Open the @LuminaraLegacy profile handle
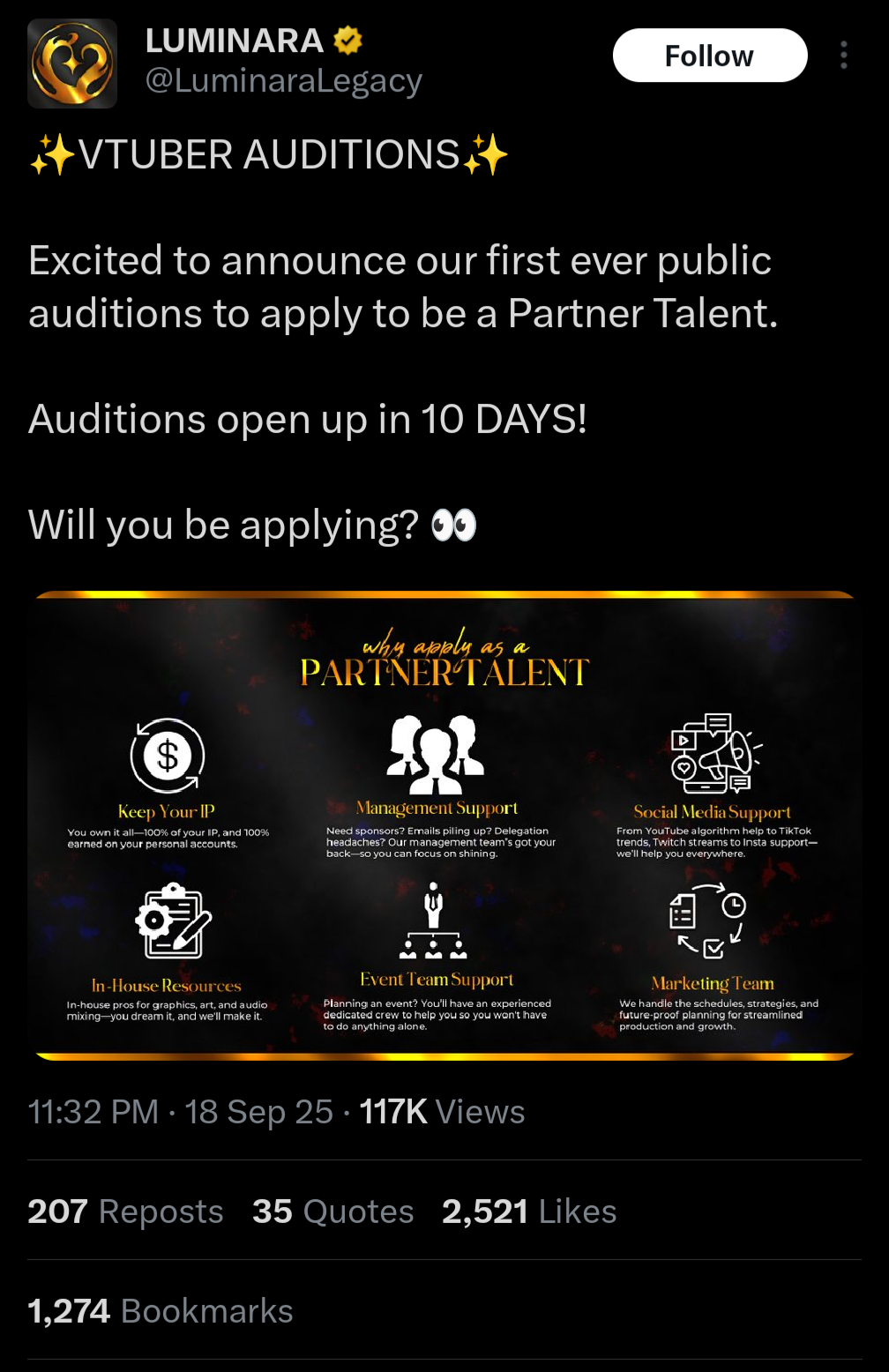This screenshot has width=889, height=1372. click(283, 81)
